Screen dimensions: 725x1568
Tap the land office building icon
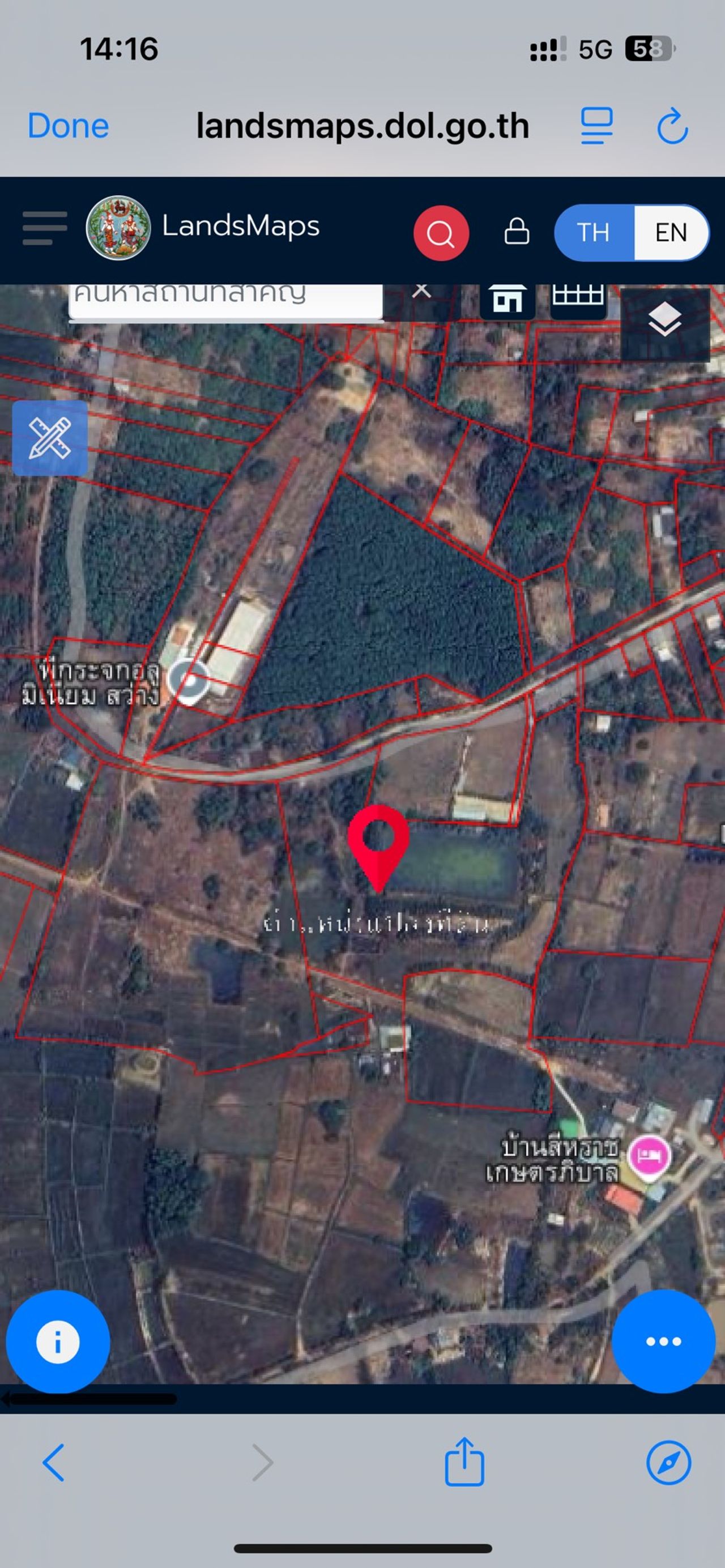point(507,300)
